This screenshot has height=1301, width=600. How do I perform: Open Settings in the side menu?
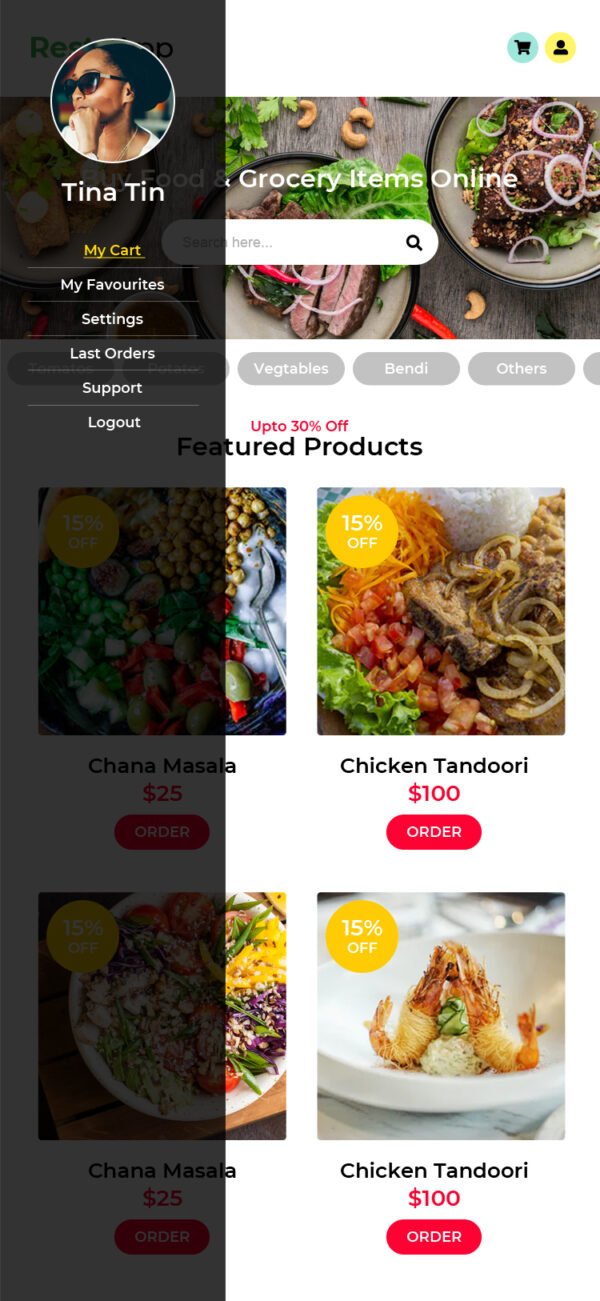tap(112, 319)
